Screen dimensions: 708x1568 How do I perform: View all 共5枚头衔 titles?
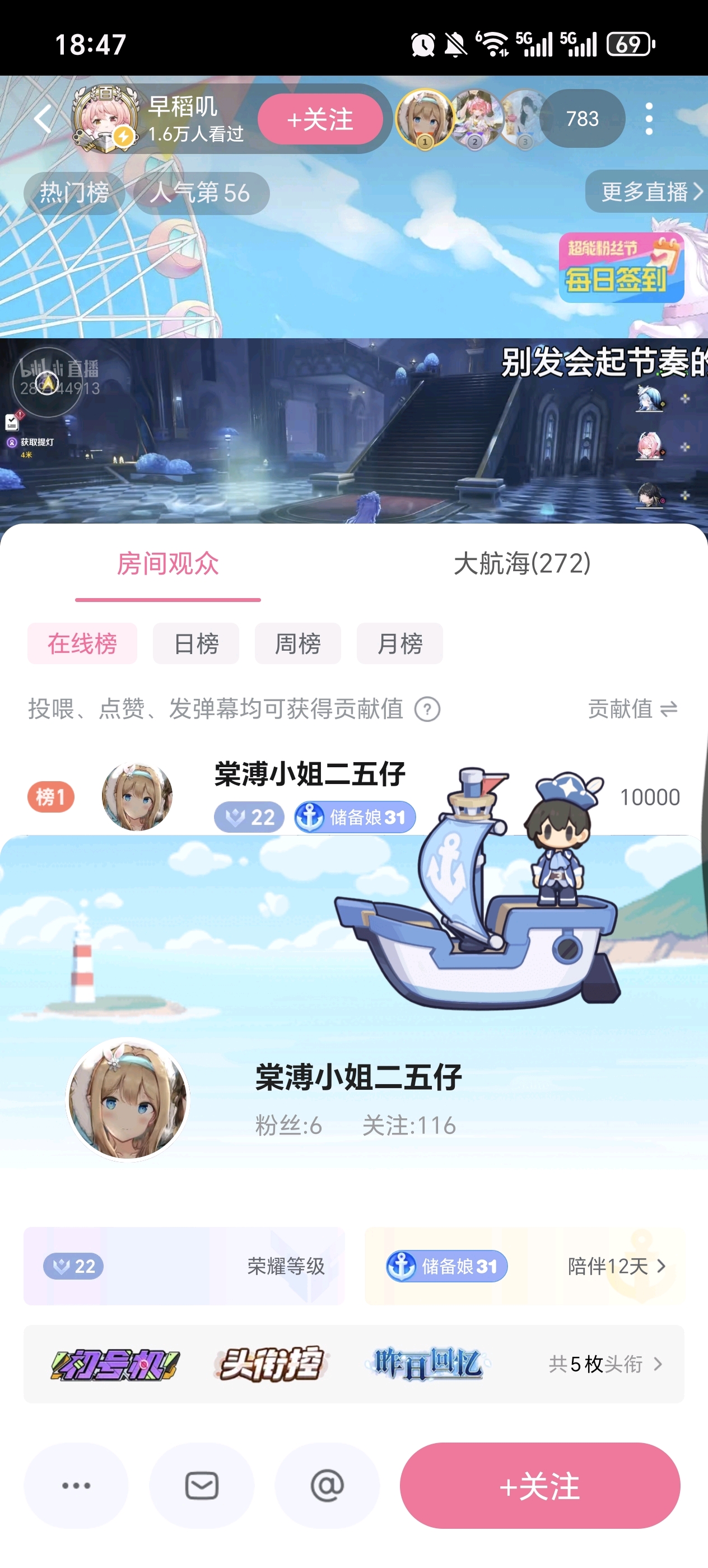605,1364
